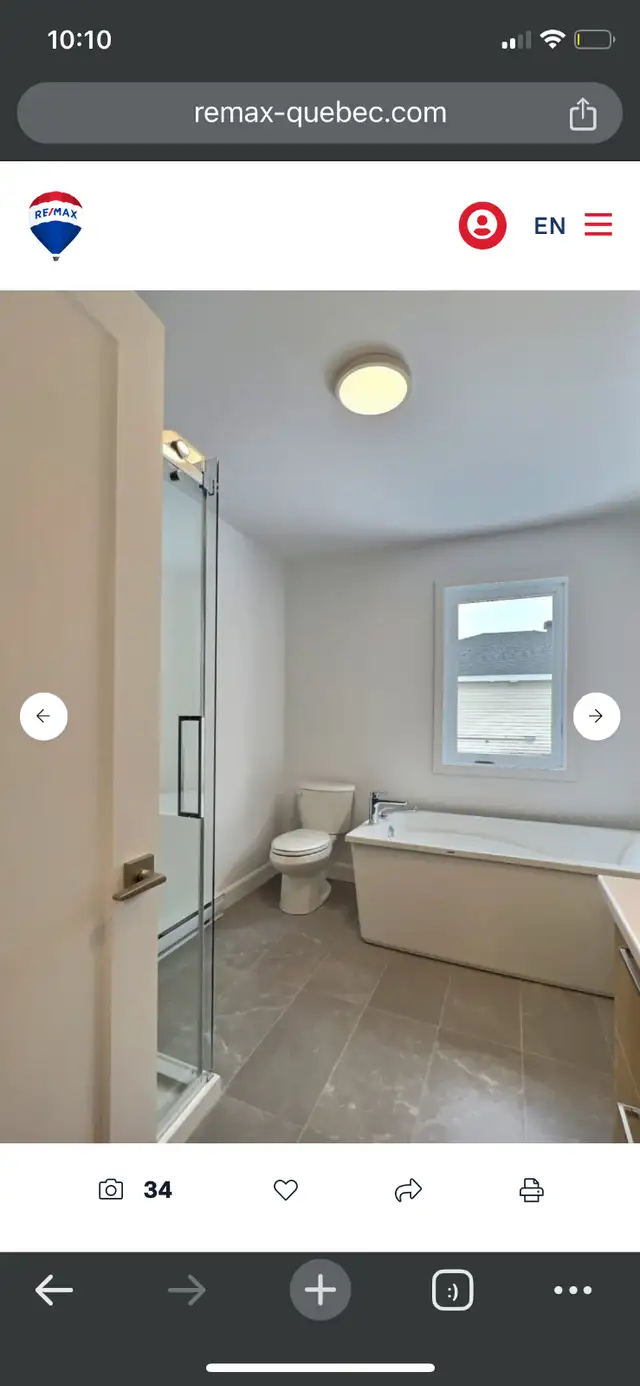640x1386 pixels.
Task: Switch language to EN
Action: (550, 226)
